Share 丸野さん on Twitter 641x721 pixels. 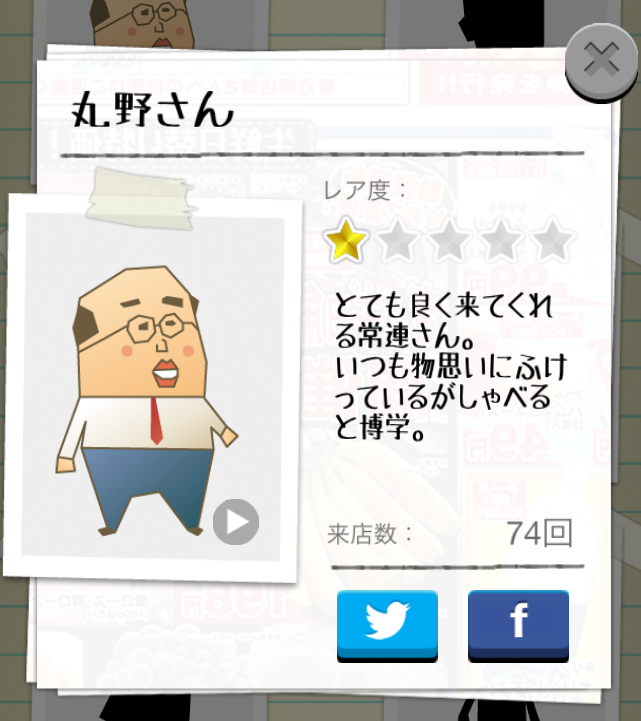(x=387, y=622)
